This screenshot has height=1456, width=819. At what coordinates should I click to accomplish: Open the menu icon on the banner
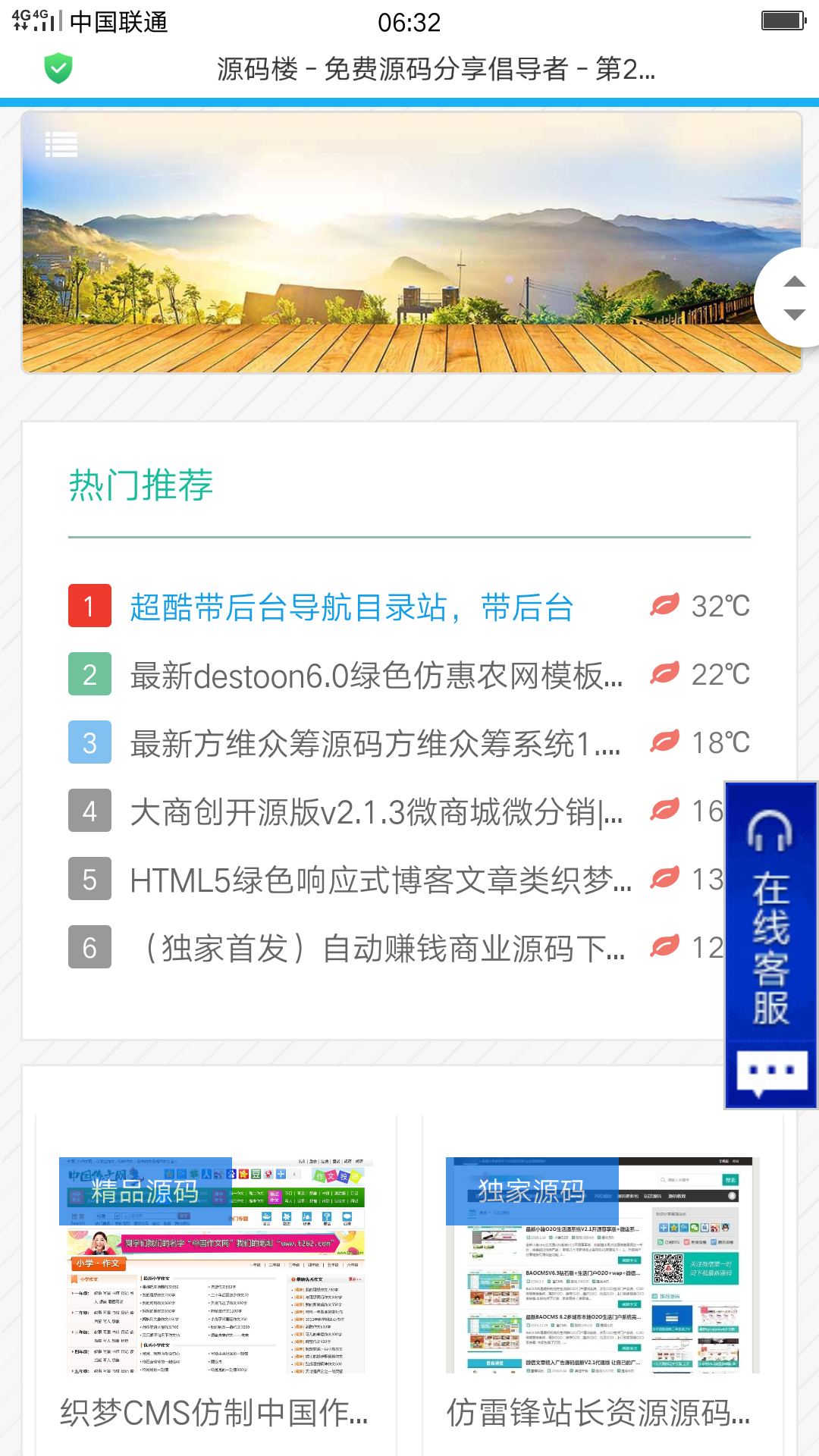61,144
